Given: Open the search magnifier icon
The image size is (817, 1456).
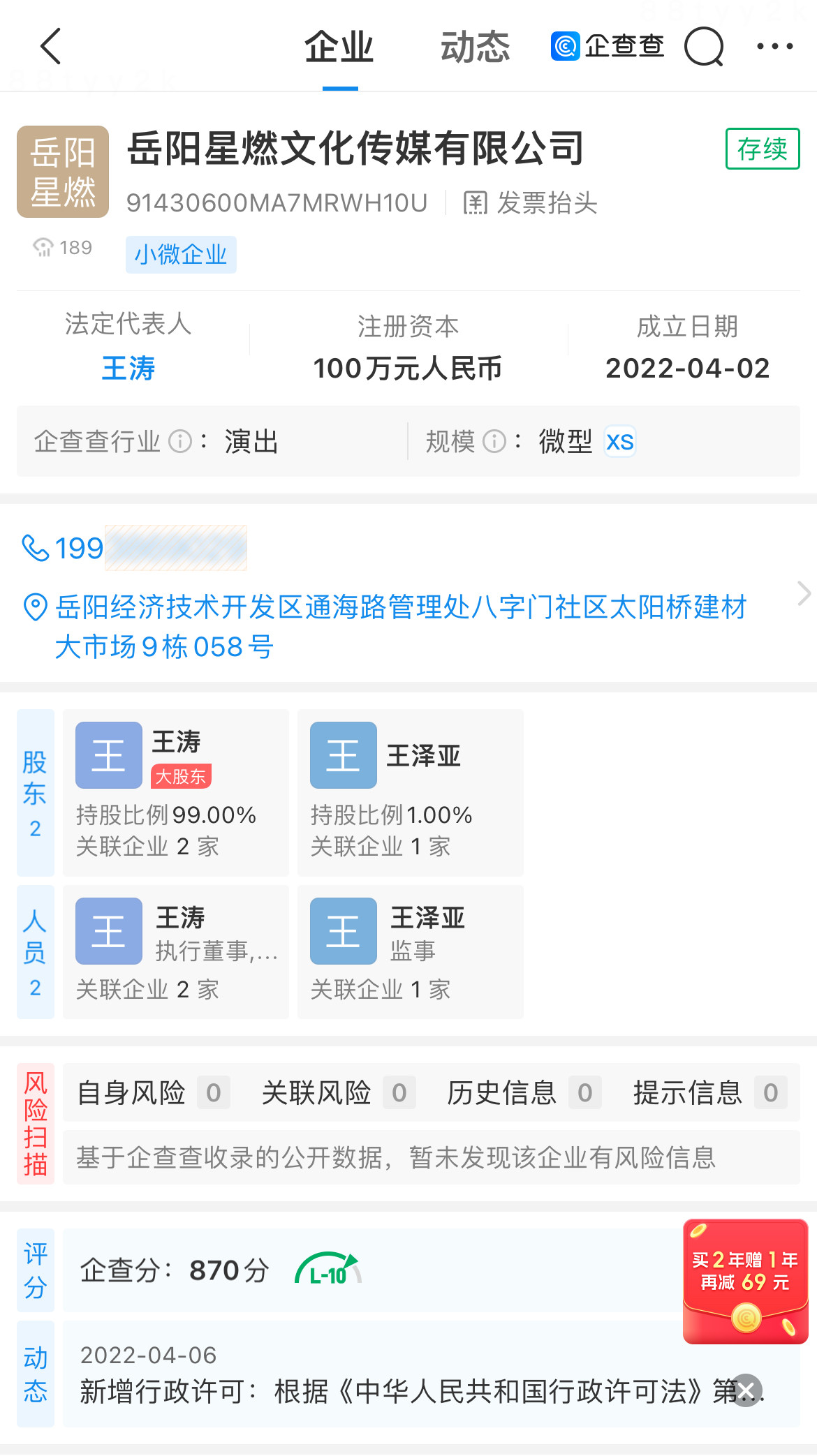Looking at the screenshot, I should [703, 47].
